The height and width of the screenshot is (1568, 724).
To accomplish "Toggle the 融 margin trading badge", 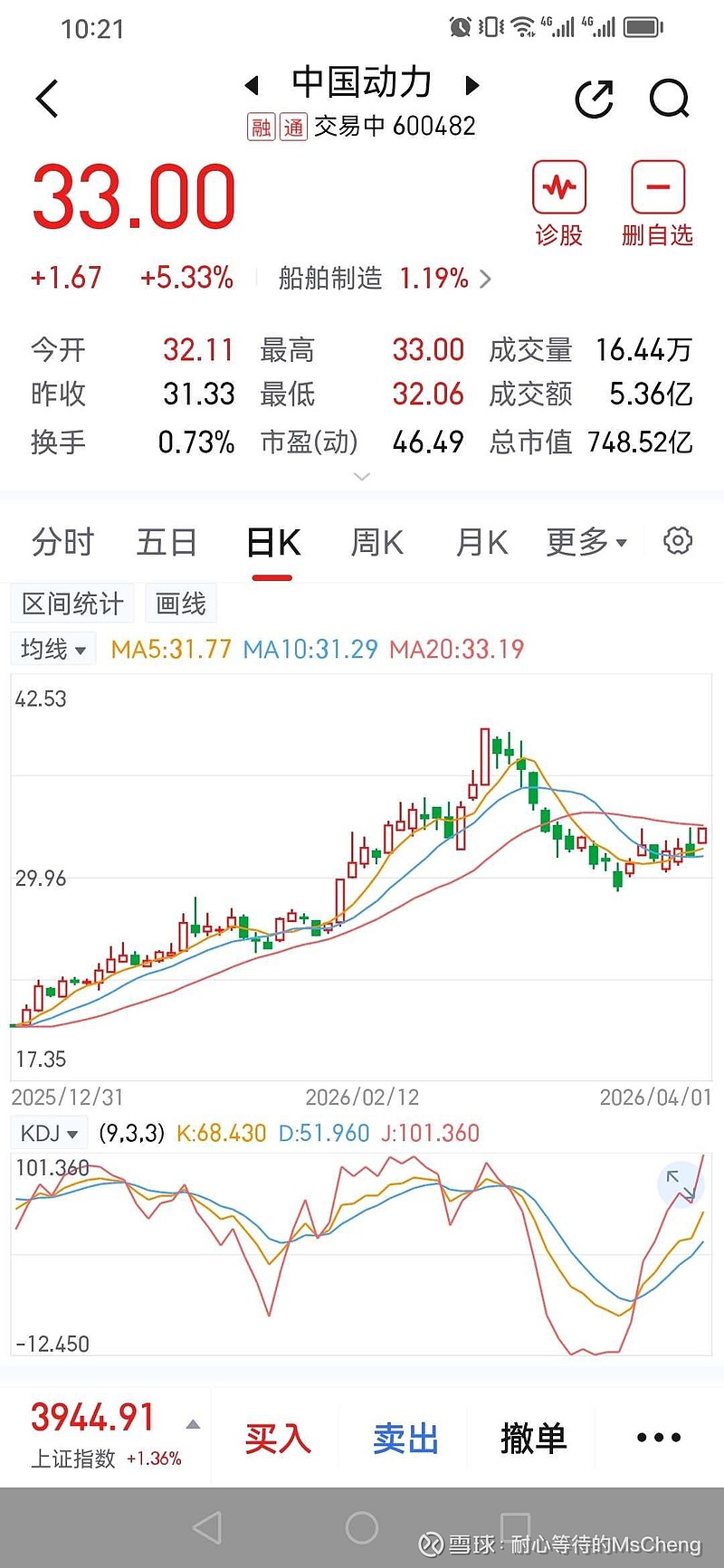I will click(x=261, y=127).
